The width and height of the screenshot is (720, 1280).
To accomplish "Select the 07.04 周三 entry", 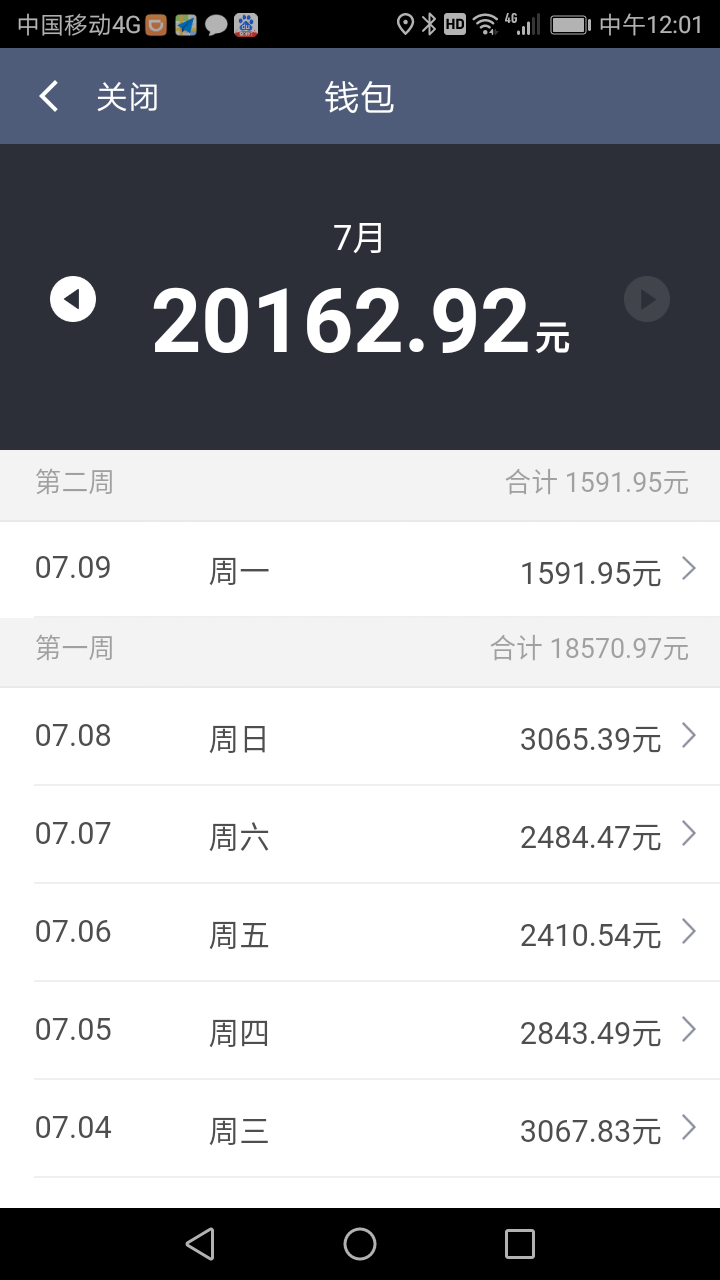I will point(360,1129).
